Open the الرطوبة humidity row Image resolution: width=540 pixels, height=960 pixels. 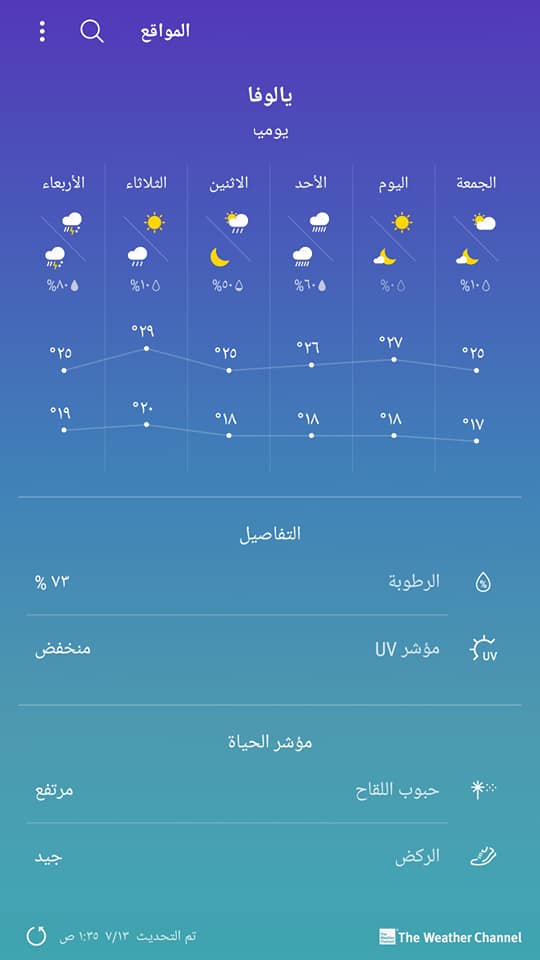click(269, 582)
